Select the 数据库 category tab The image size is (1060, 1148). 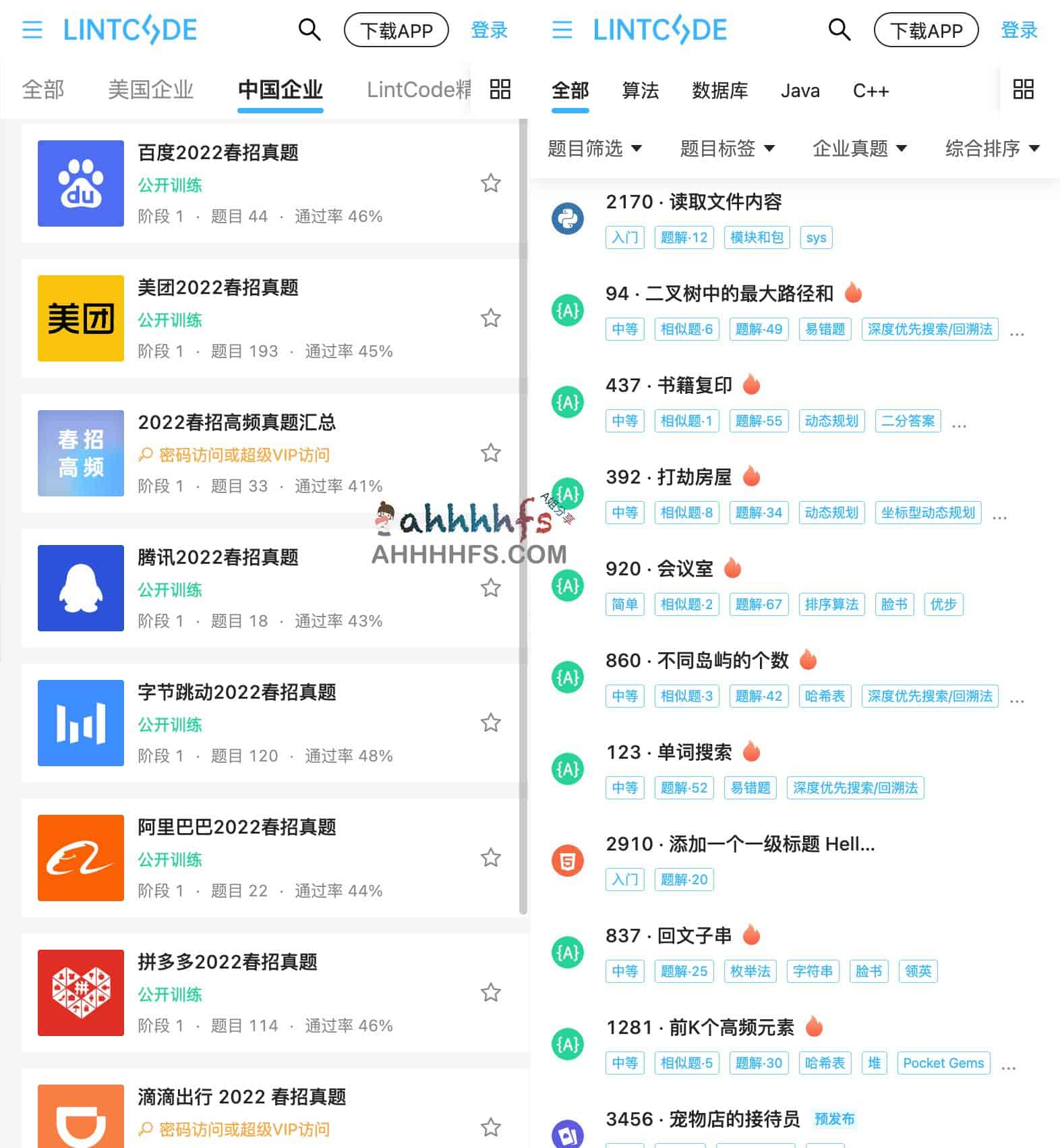coord(719,90)
